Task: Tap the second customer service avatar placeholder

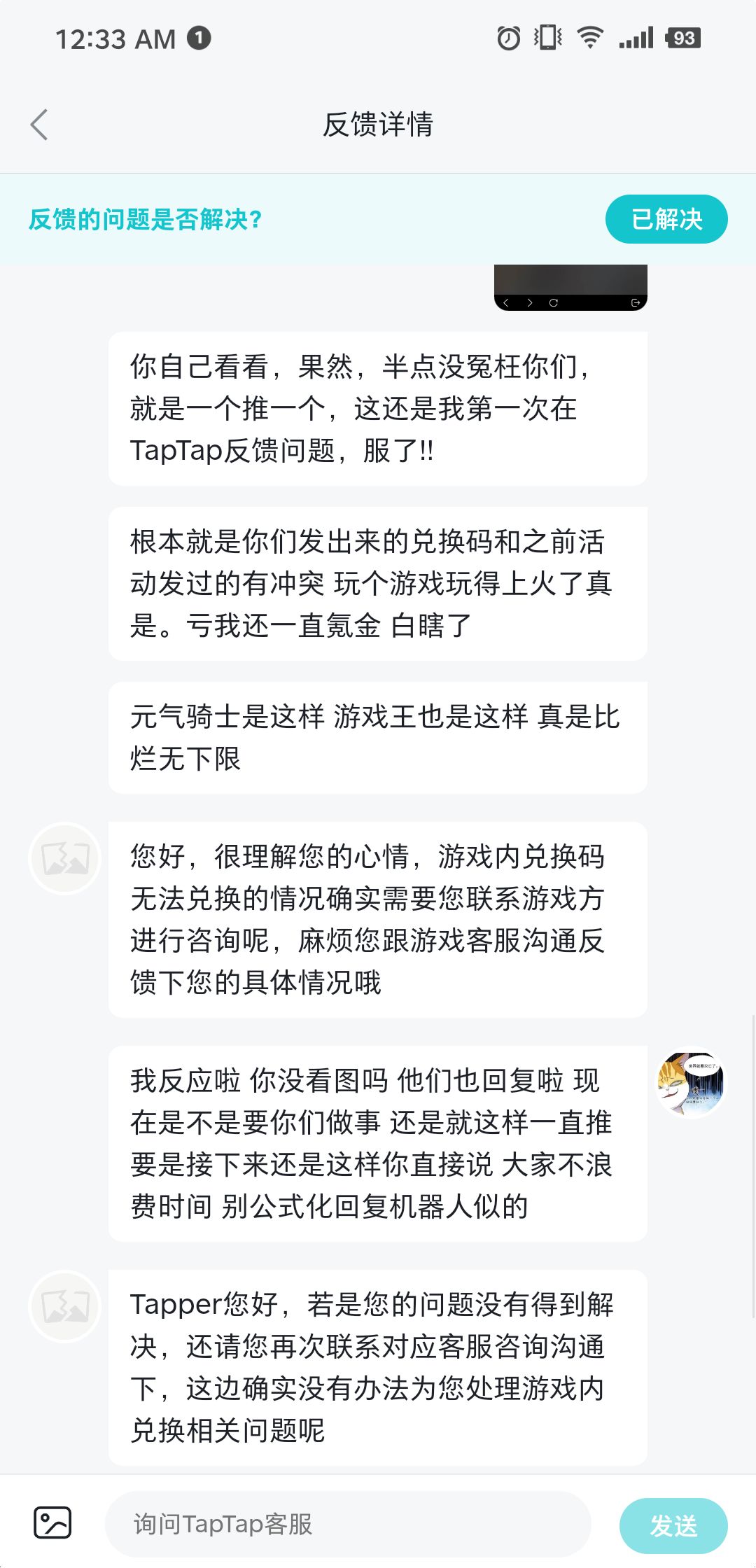Action: [64, 1306]
